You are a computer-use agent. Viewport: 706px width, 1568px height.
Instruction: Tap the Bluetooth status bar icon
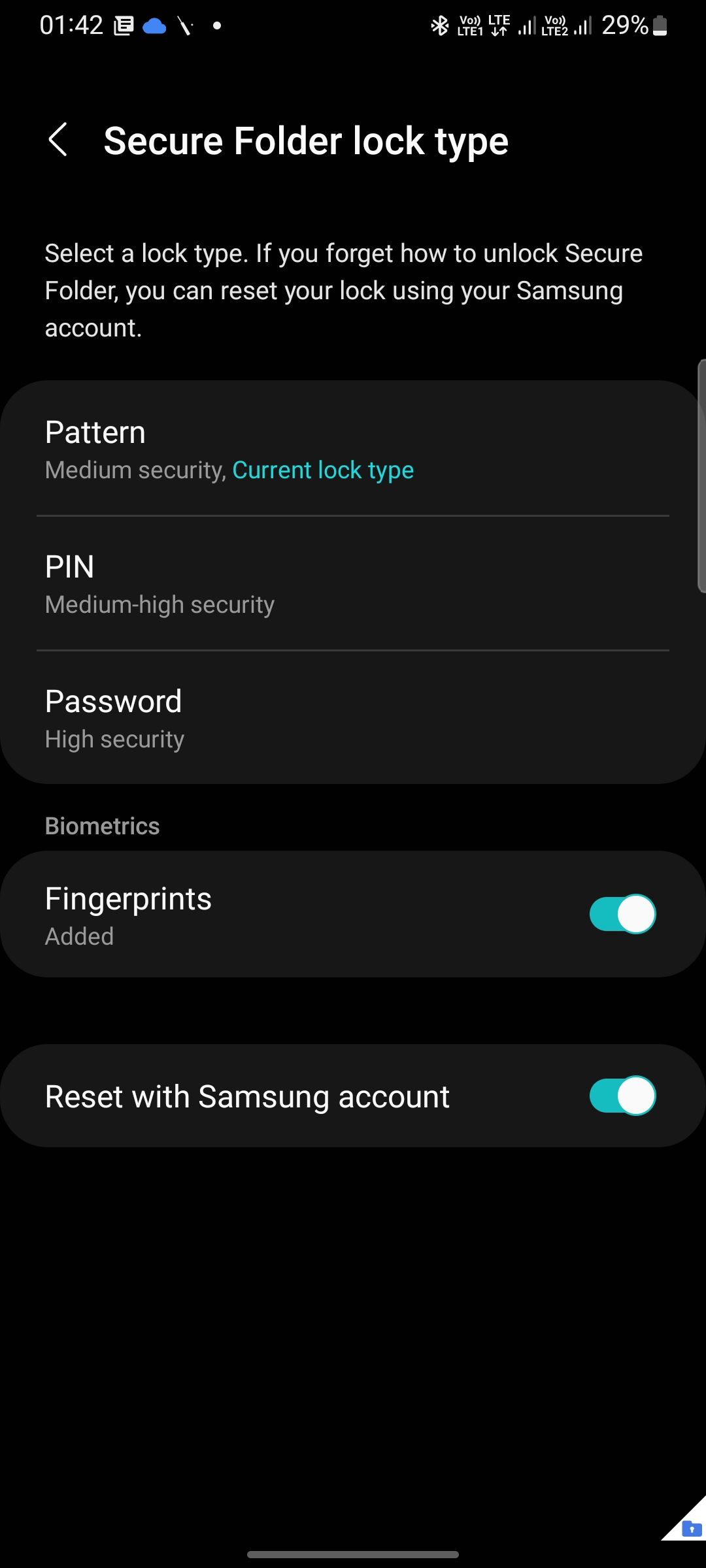(439, 24)
